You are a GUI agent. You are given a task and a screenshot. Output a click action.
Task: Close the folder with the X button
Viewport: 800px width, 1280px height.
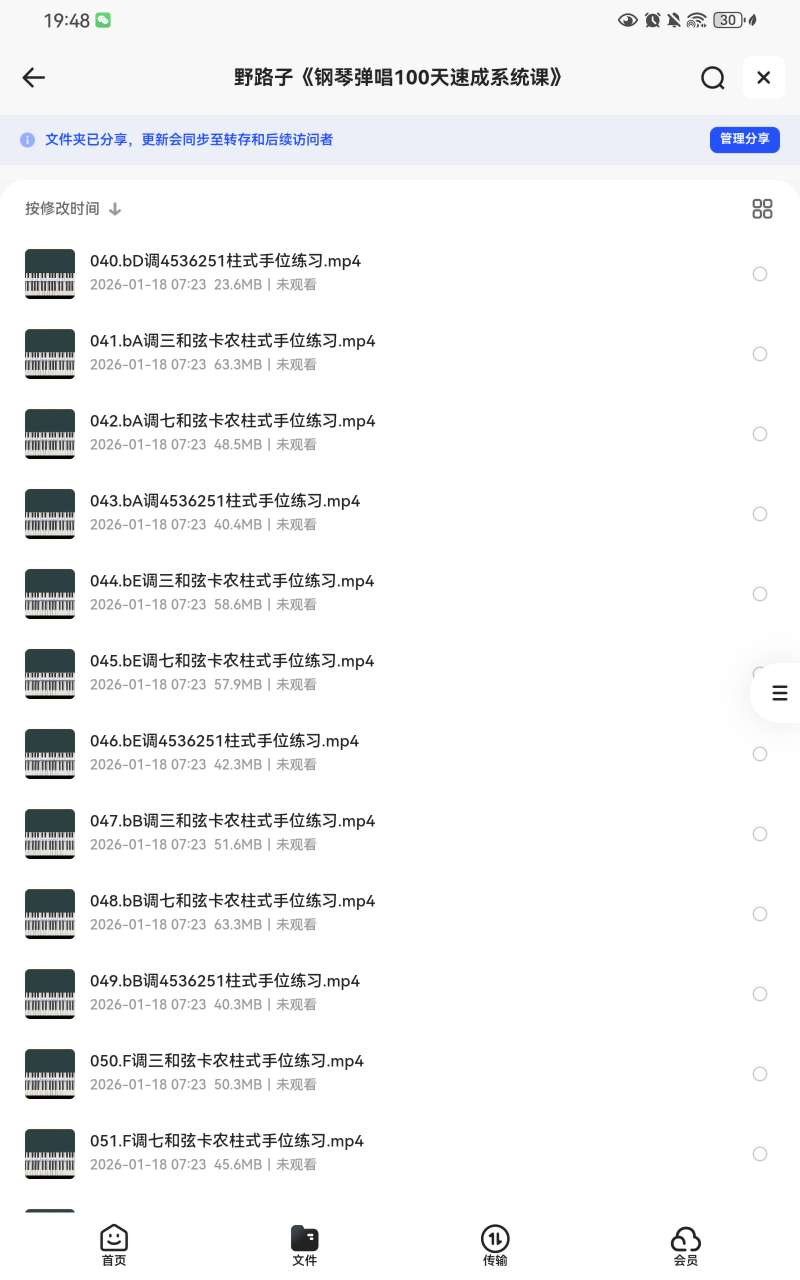(763, 78)
